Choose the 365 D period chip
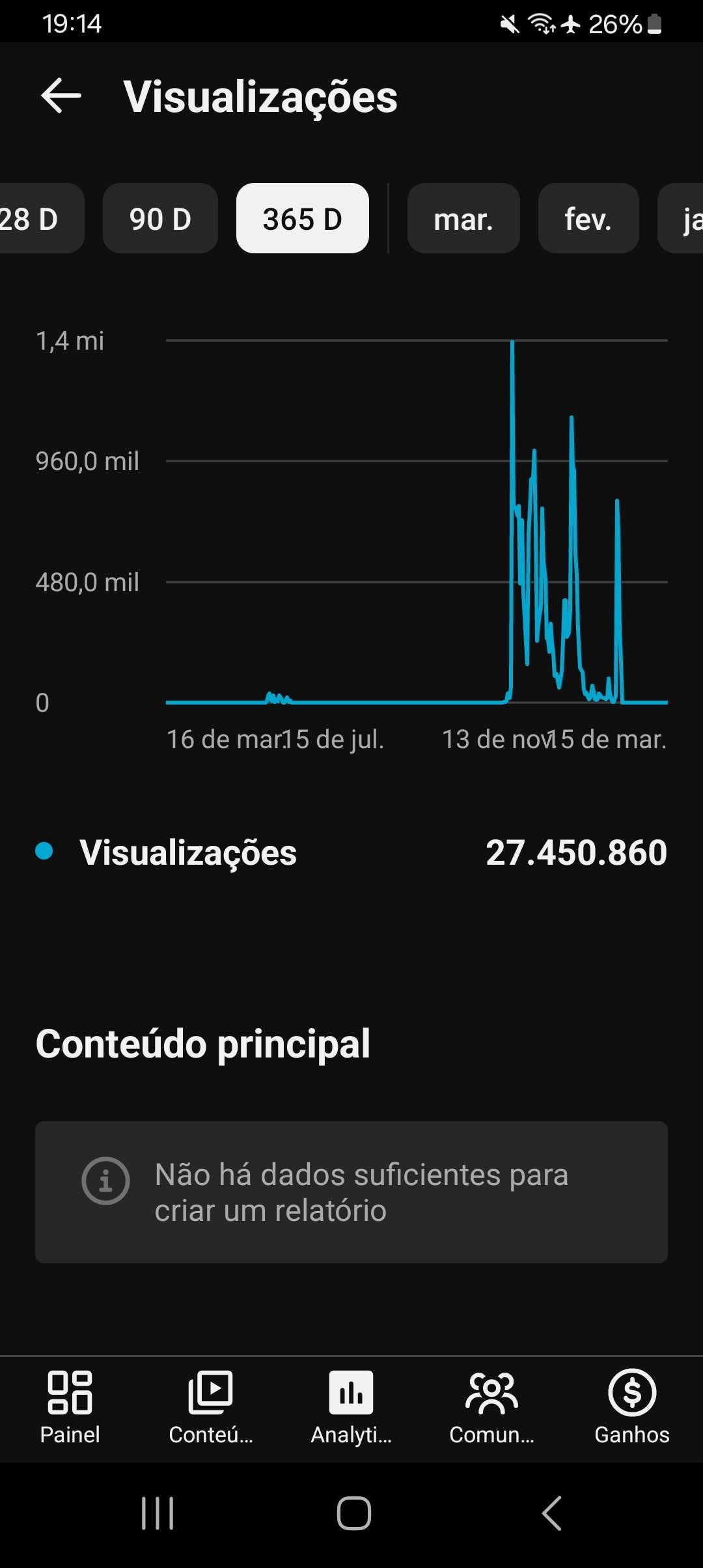 tap(302, 219)
